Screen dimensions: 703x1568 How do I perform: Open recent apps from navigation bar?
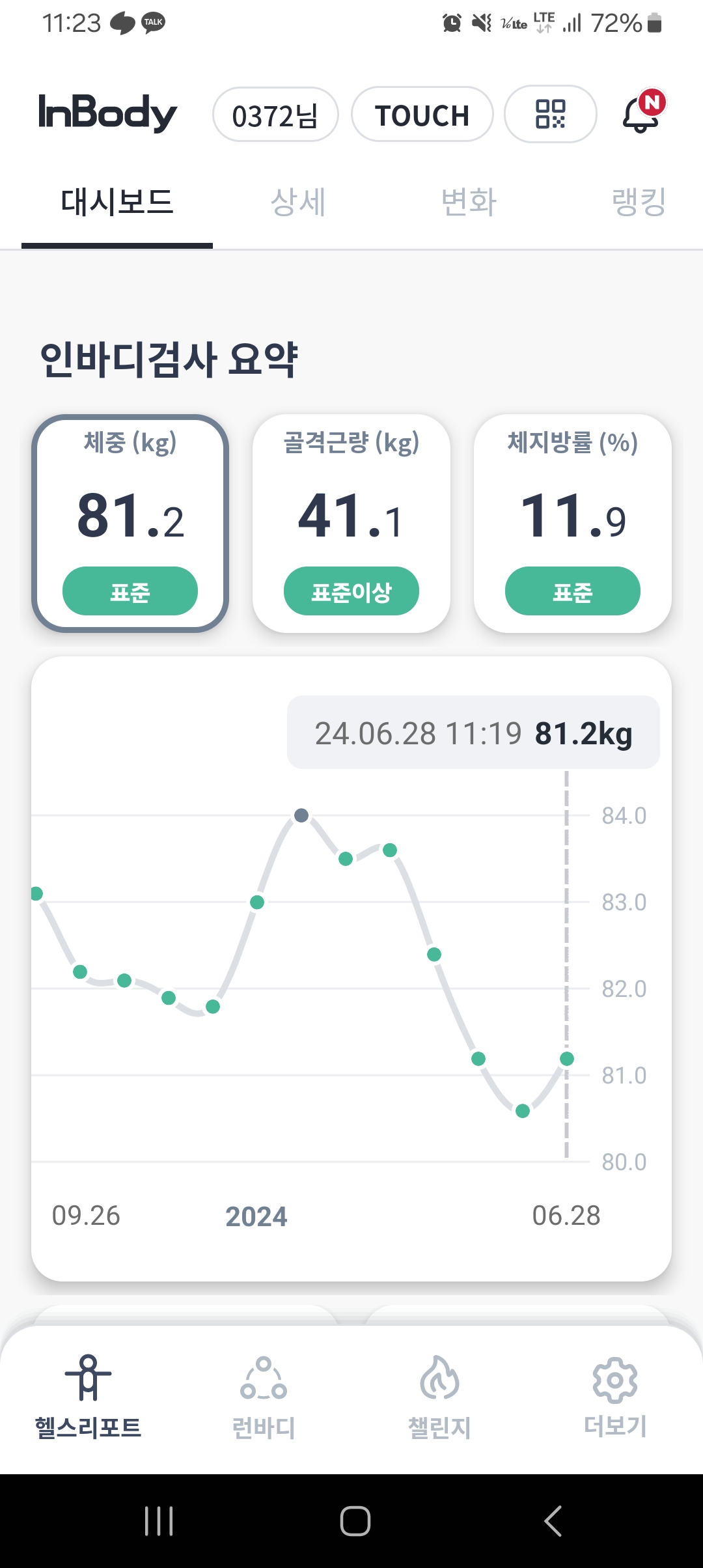[159, 1521]
